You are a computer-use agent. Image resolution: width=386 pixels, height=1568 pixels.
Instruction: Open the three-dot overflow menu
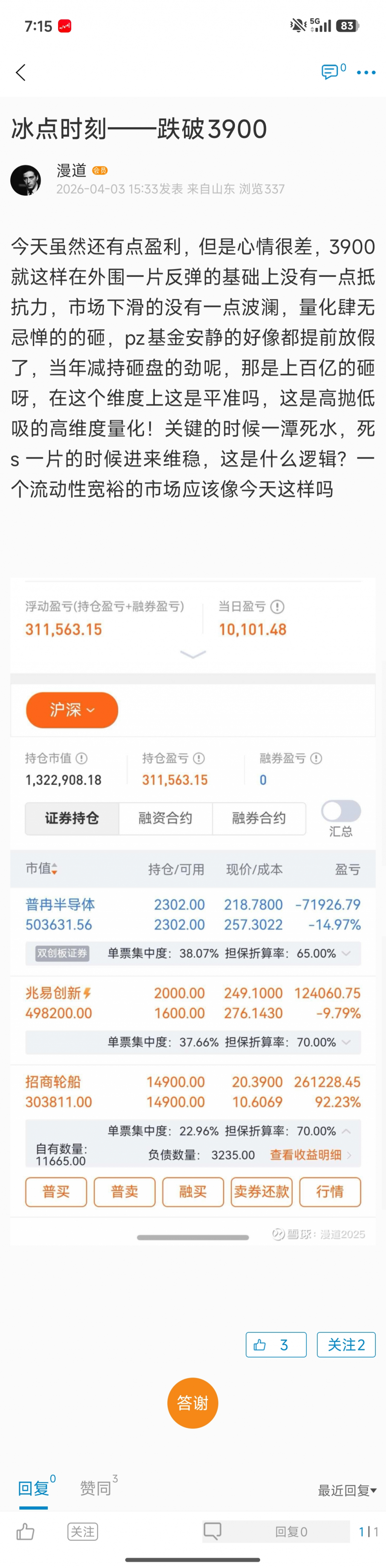[366, 72]
